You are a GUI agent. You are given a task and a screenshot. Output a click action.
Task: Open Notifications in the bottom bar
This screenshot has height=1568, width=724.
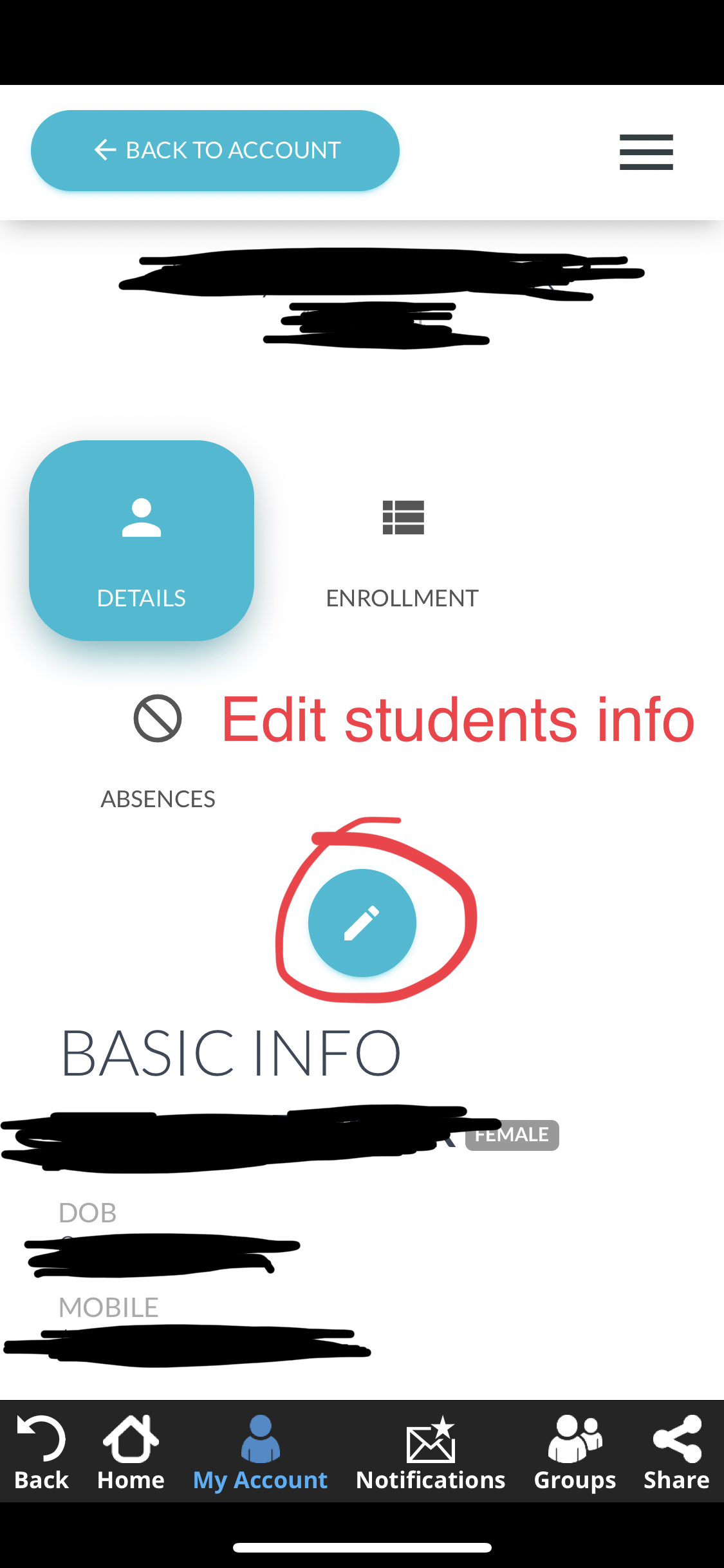[431, 1452]
